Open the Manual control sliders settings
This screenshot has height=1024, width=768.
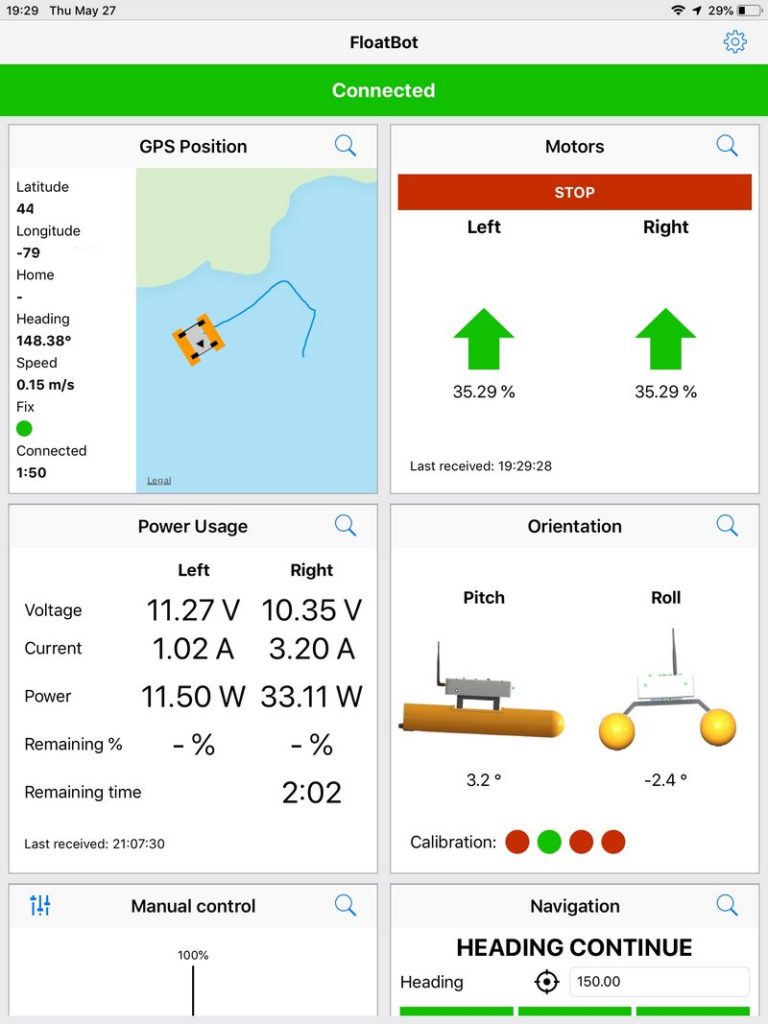coord(40,906)
